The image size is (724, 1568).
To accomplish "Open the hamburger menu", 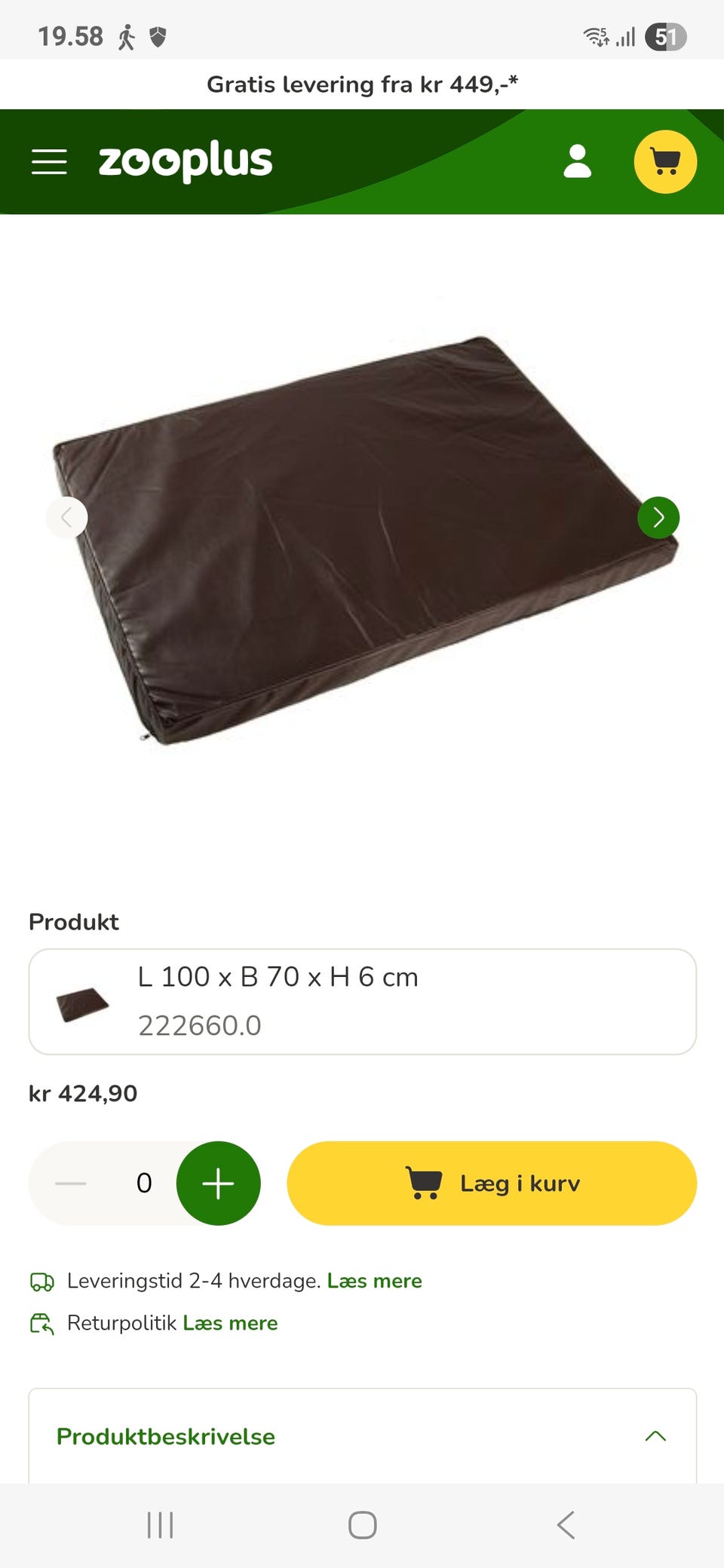I will click(49, 161).
